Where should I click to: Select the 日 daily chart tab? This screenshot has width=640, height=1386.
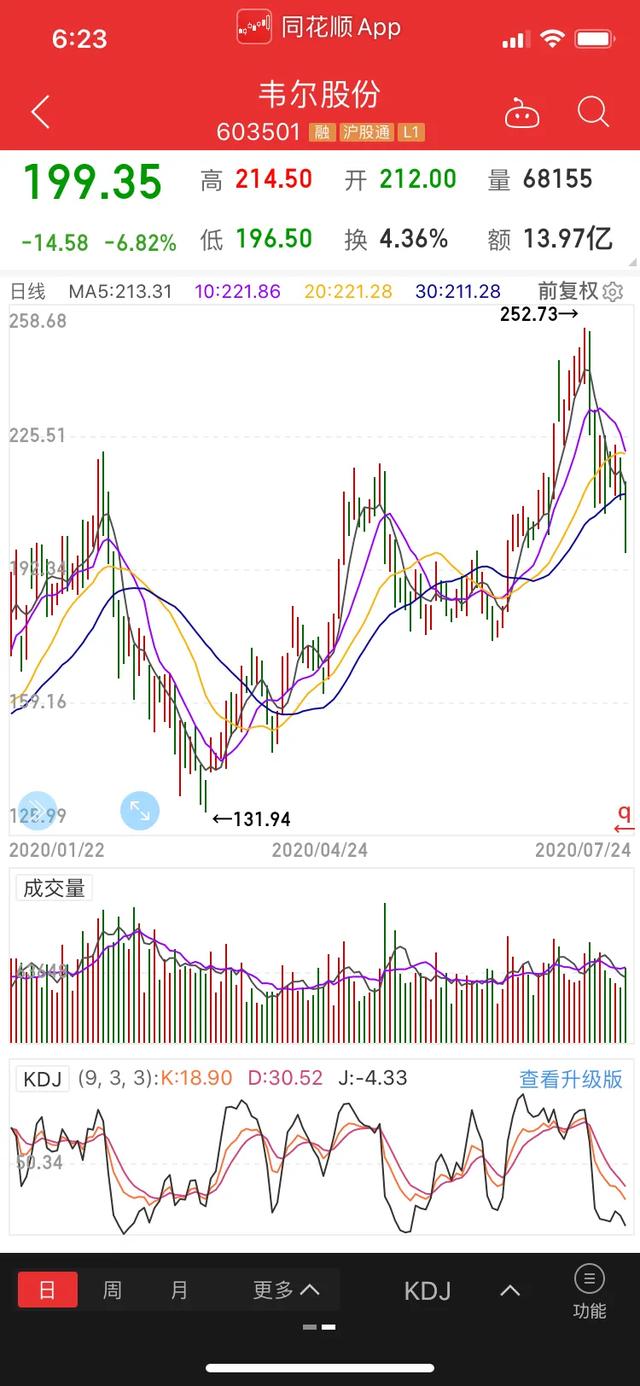click(x=47, y=1290)
